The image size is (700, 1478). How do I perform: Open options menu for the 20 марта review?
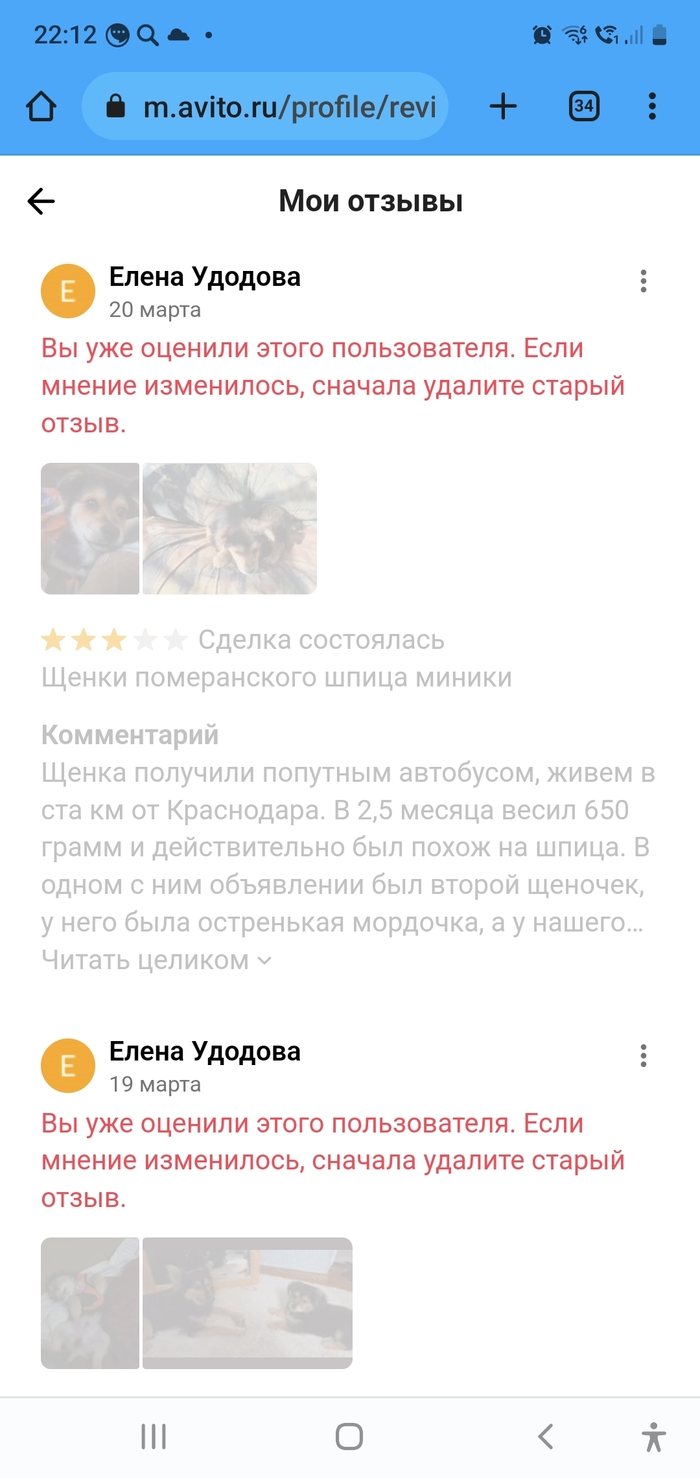click(643, 282)
